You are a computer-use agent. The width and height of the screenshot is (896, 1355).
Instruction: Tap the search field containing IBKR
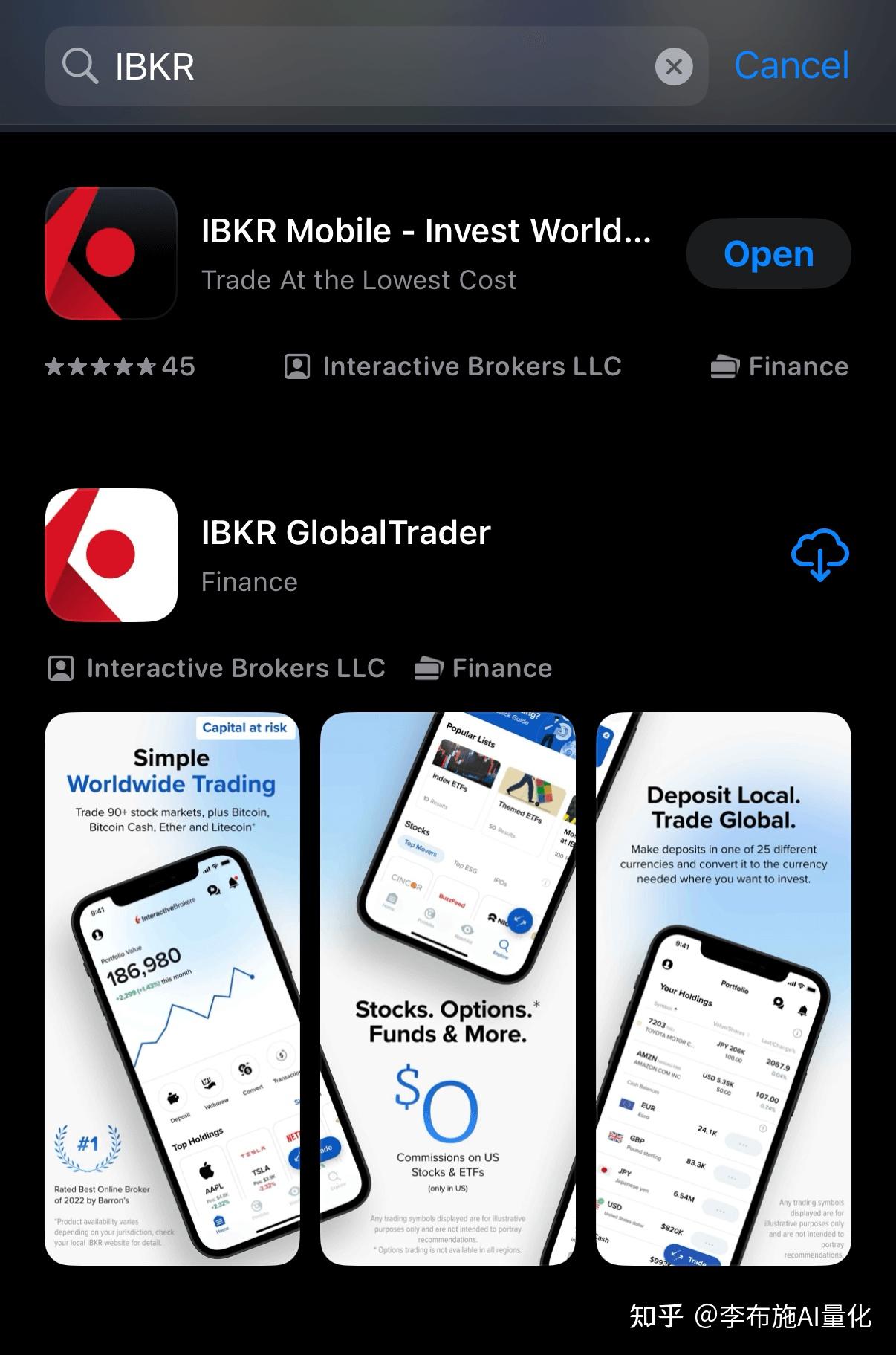point(371,67)
